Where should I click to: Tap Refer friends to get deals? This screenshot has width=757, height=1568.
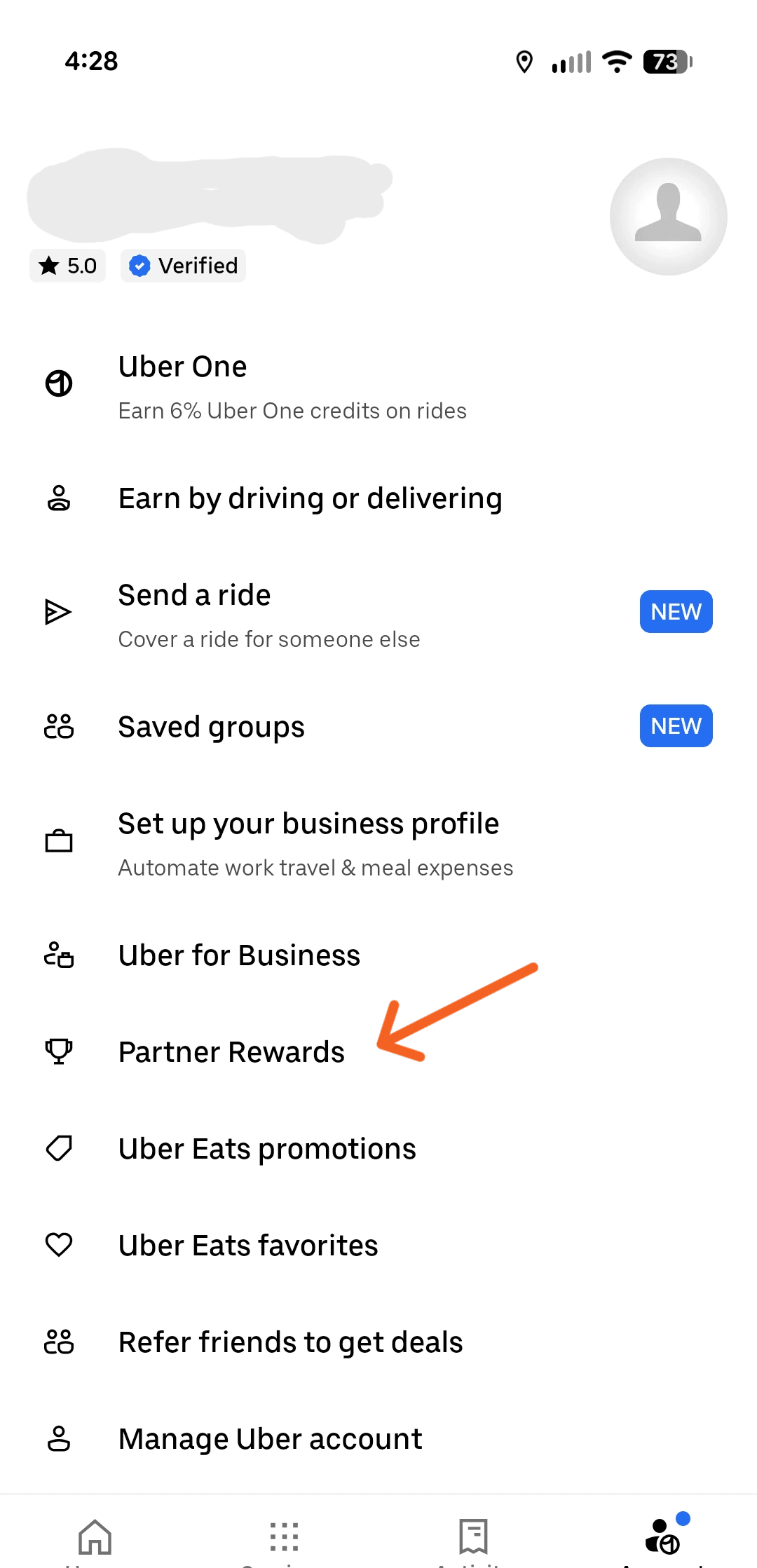tap(290, 1342)
